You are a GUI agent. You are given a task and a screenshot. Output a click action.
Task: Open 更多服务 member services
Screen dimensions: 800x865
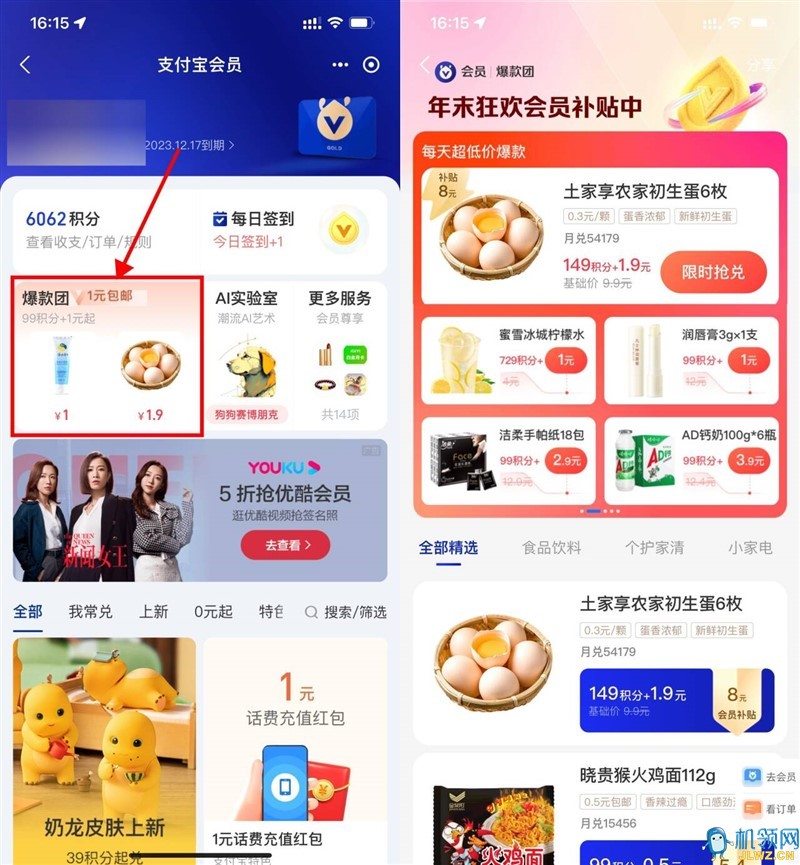(x=339, y=355)
